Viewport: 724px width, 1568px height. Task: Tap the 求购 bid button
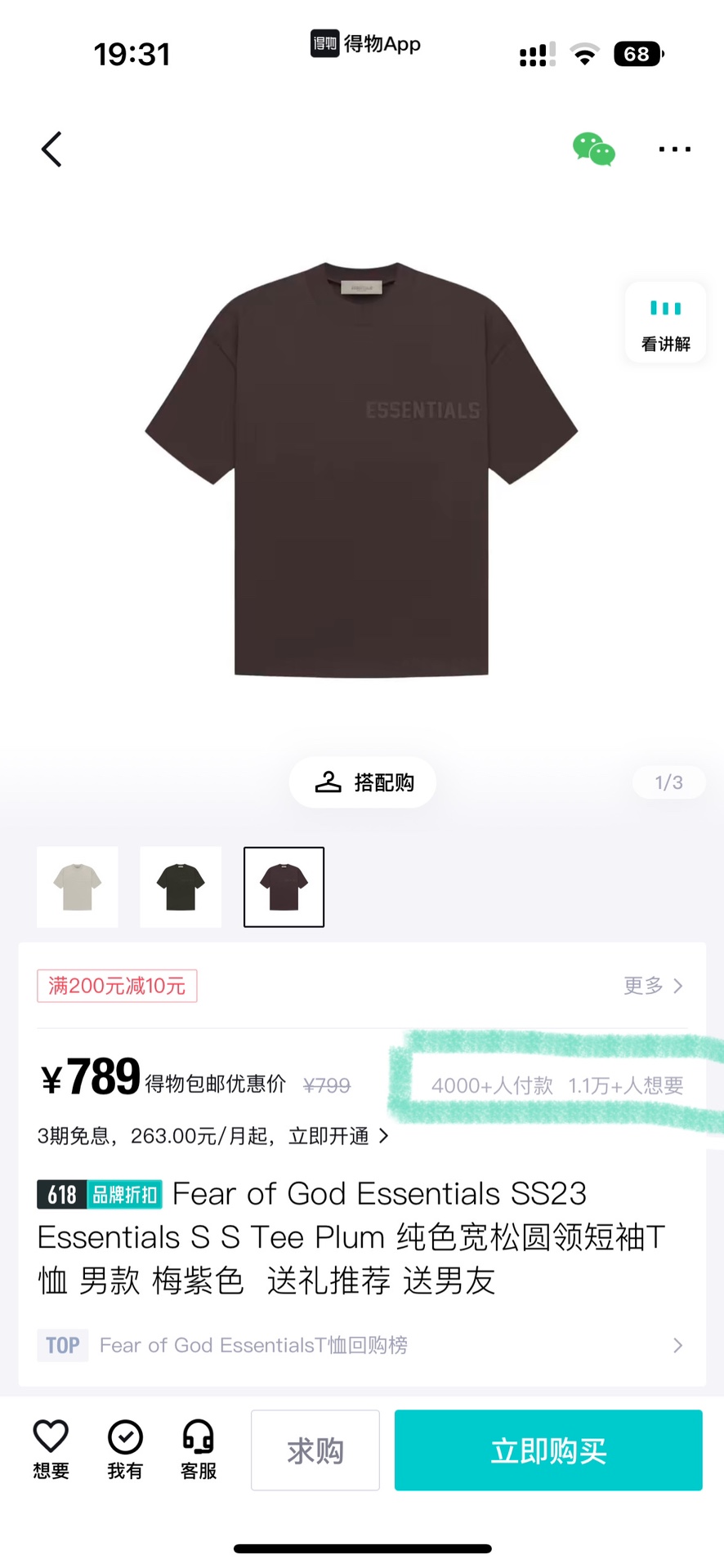point(315,1450)
